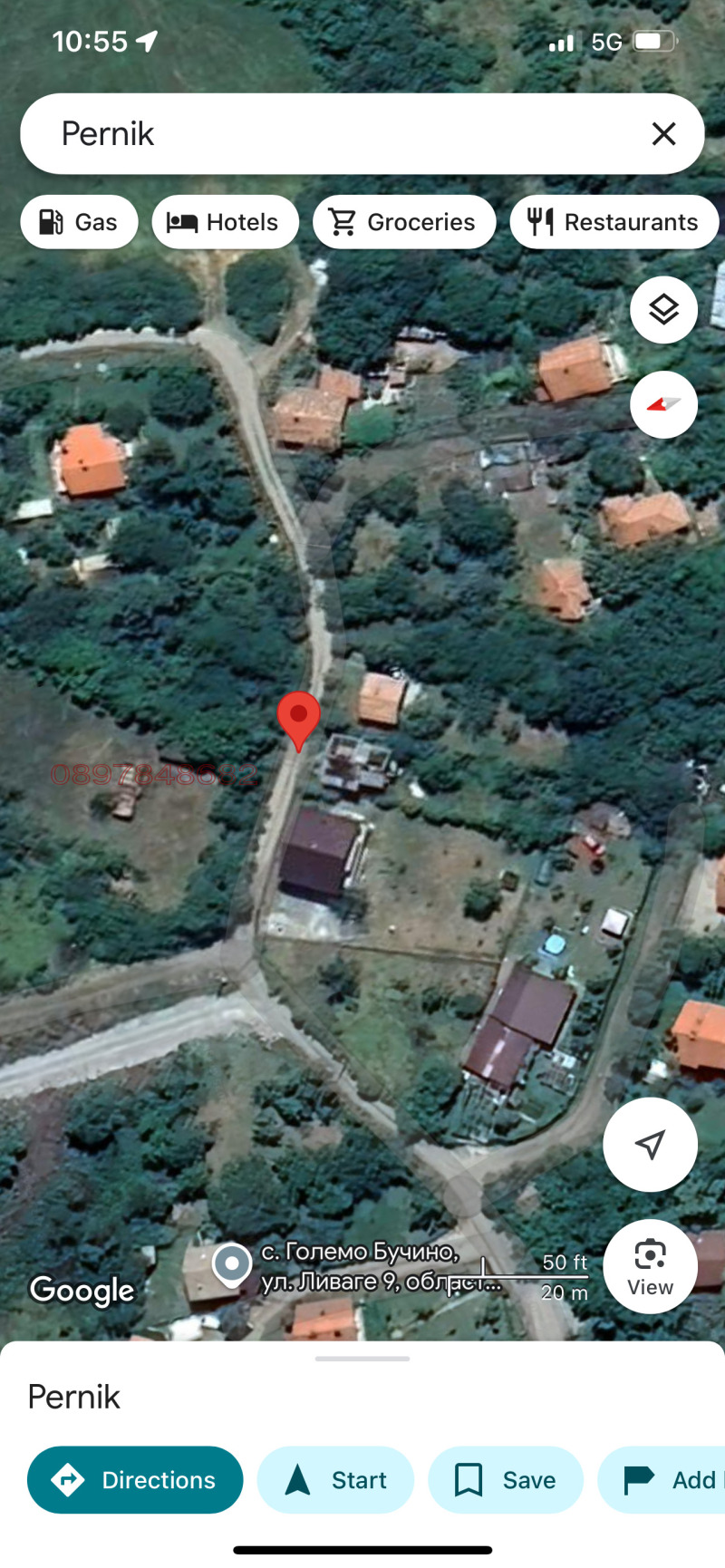This screenshot has height=1568, width=725.
Task: Save this place
Action: pyautogui.click(x=506, y=1480)
